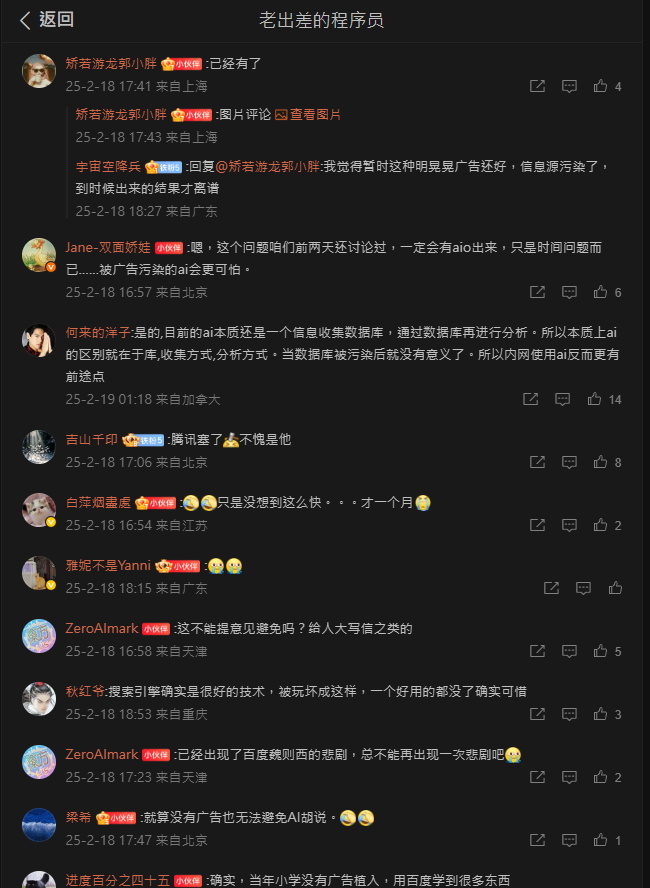Share 梁希's comment
The height and width of the screenshot is (888, 650).
click(x=537, y=840)
